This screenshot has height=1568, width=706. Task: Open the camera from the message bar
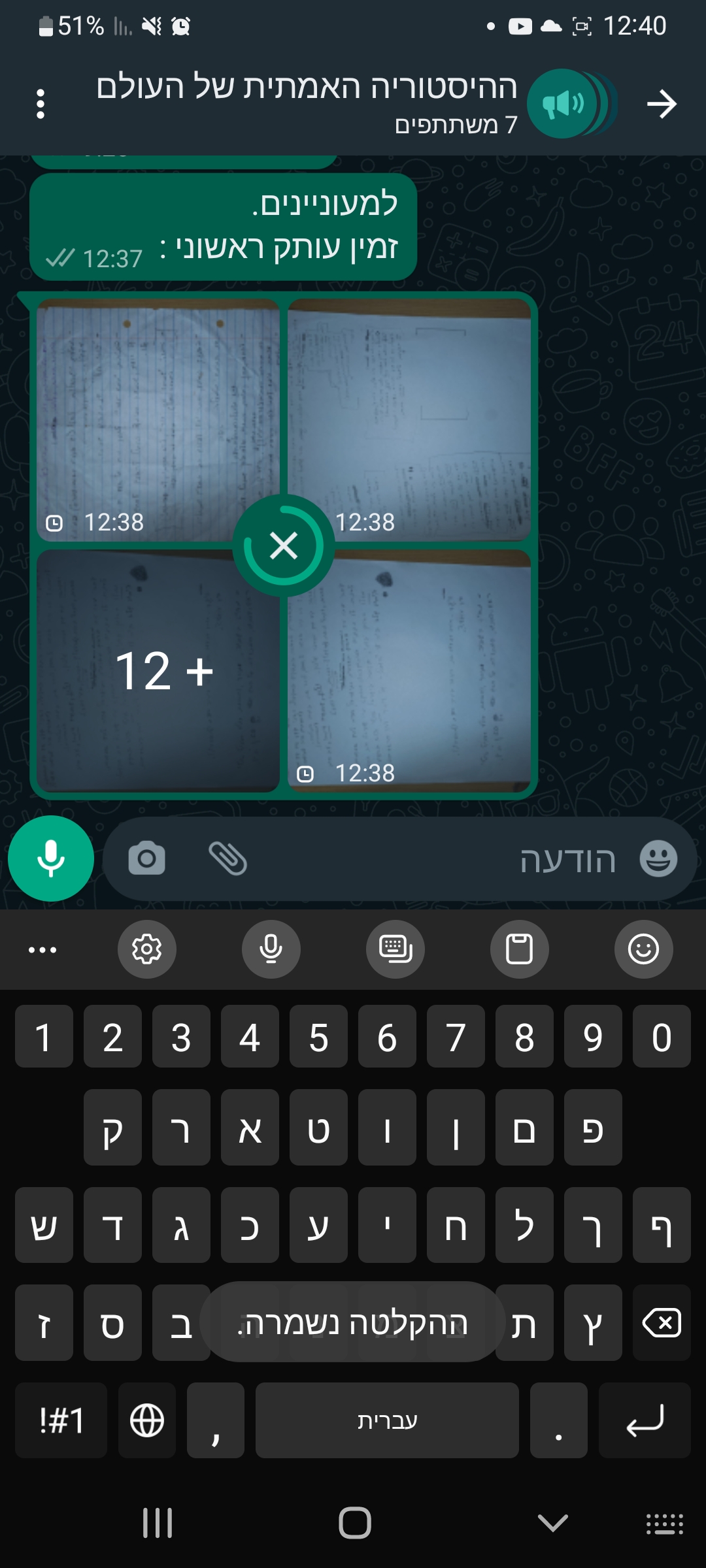click(x=146, y=858)
